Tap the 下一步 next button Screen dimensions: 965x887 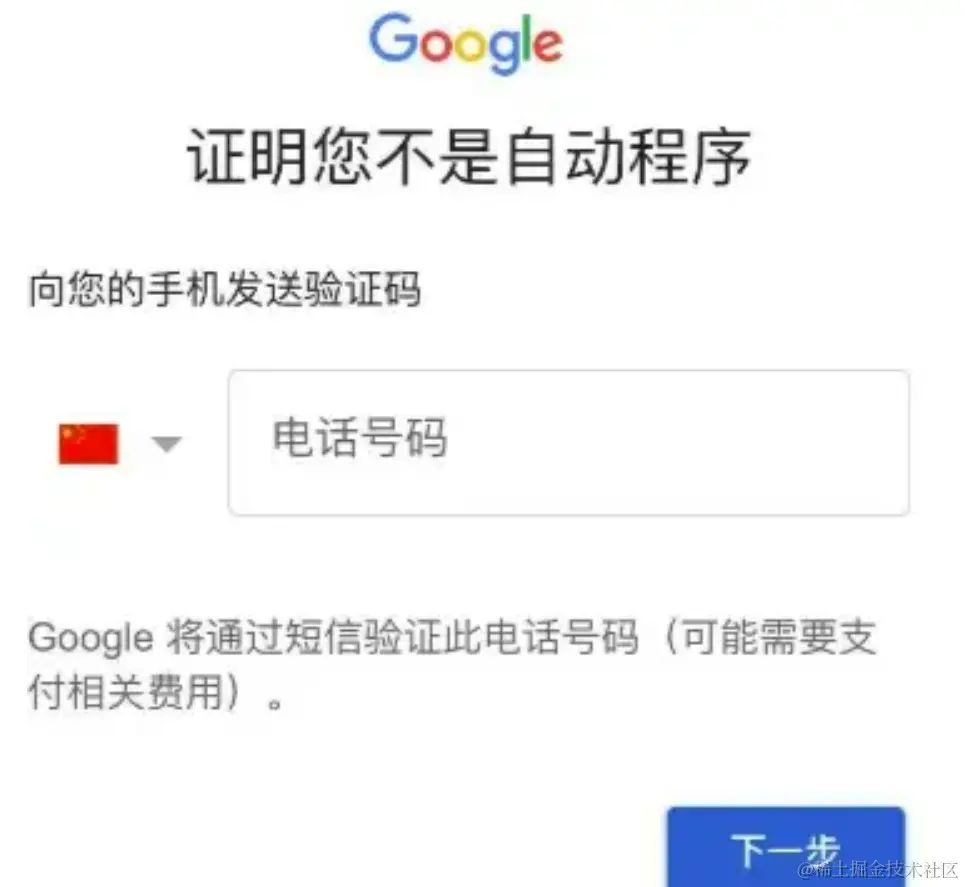point(786,848)
